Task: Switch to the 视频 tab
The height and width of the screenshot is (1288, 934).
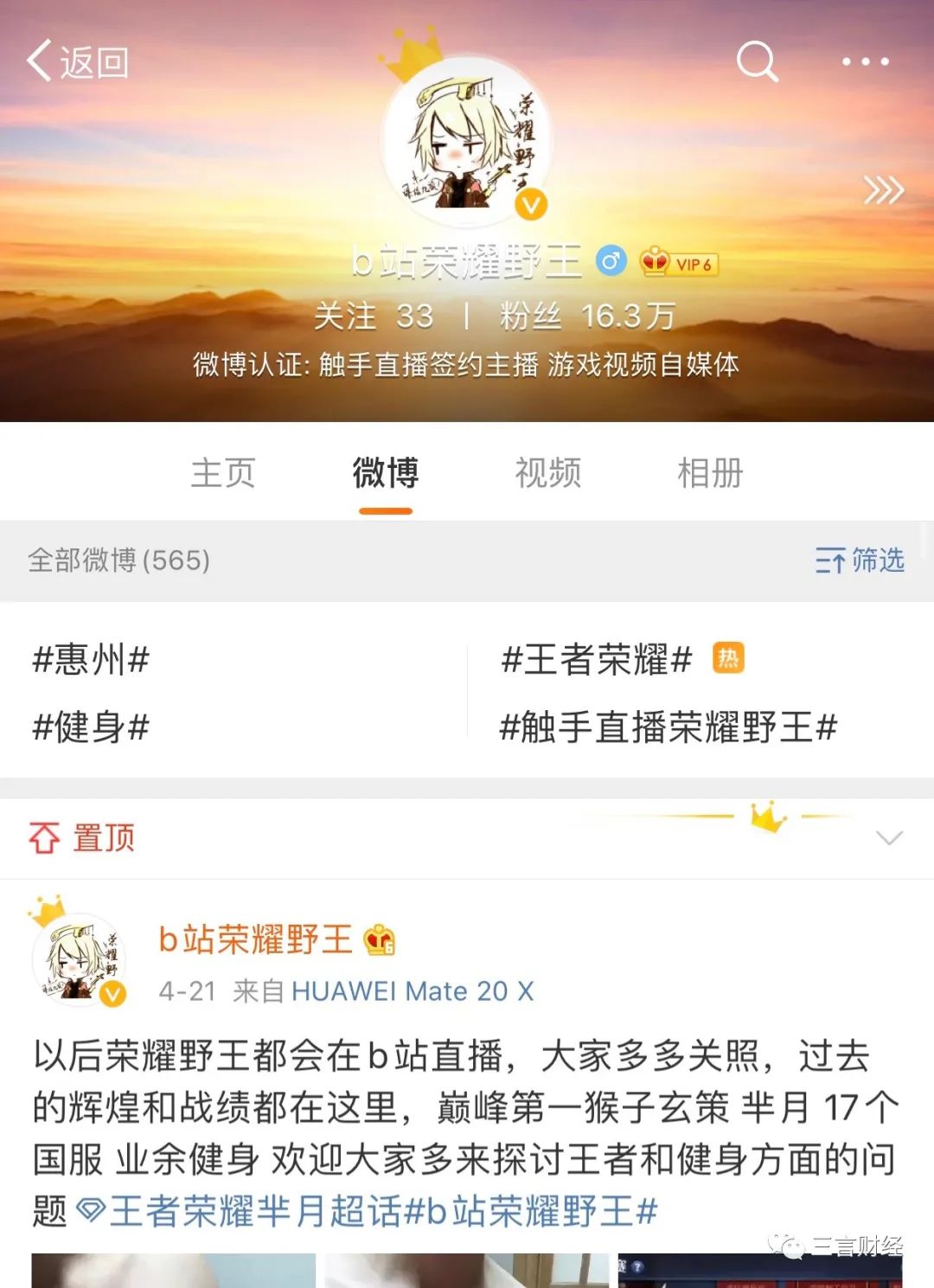Action: pos(547,473)
